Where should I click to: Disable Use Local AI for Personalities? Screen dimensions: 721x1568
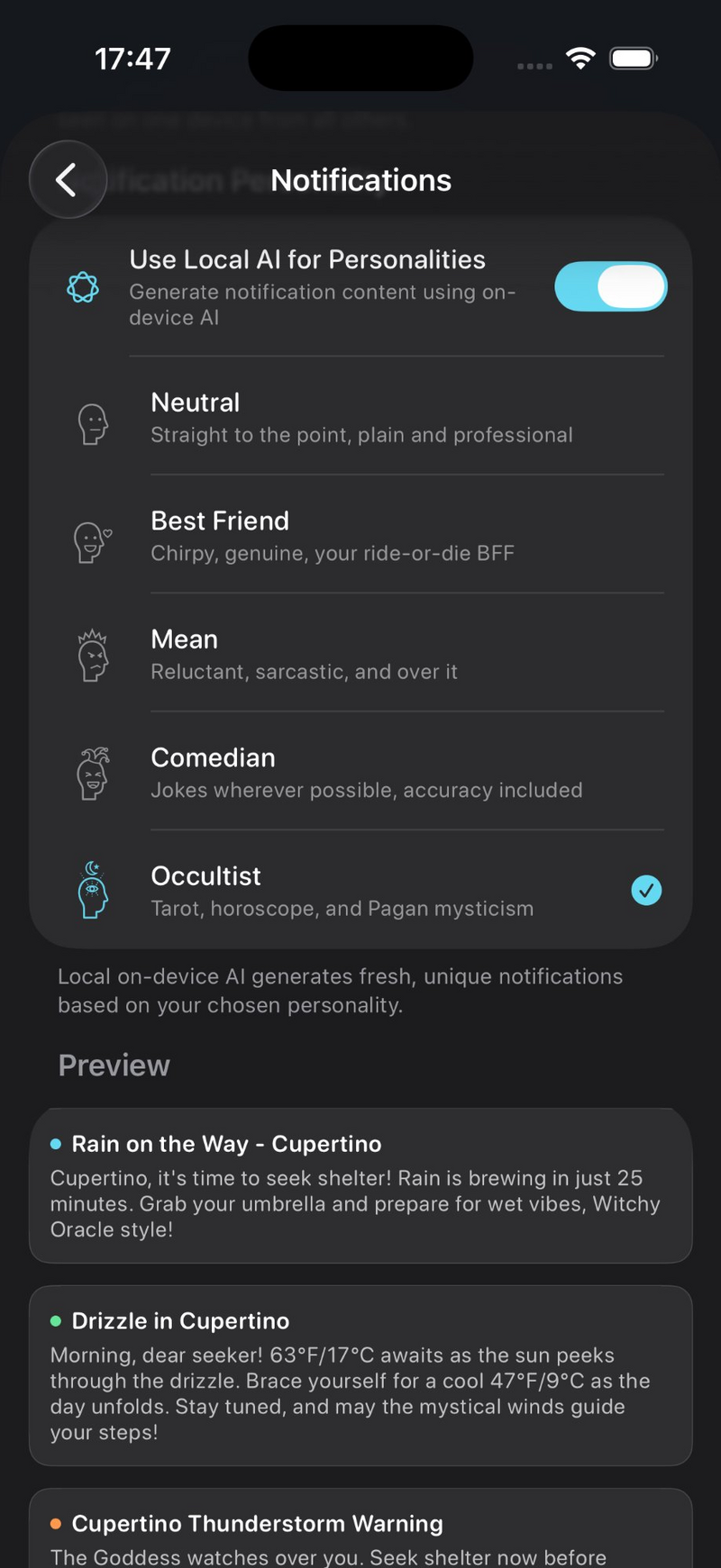coord(611,286)
